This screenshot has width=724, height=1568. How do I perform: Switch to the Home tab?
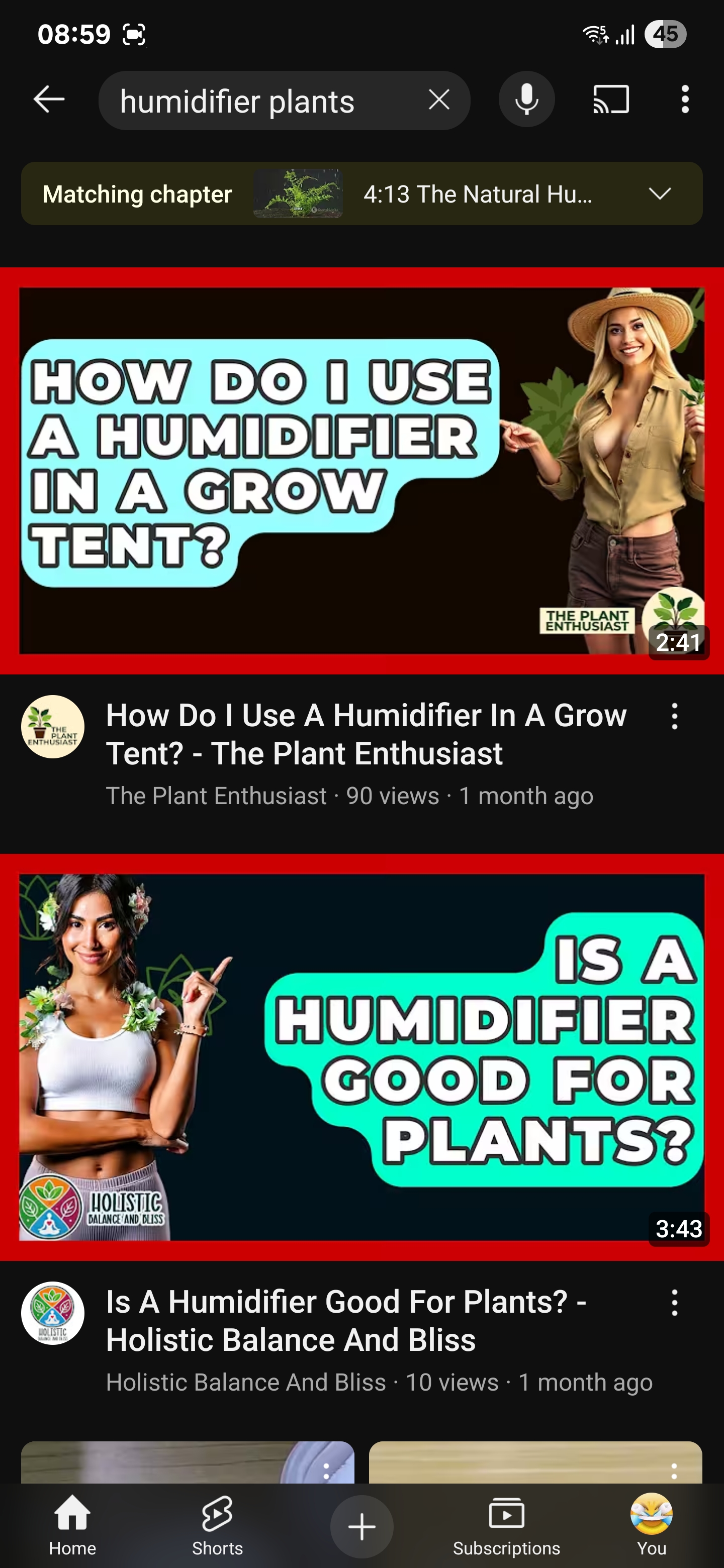72,1525
